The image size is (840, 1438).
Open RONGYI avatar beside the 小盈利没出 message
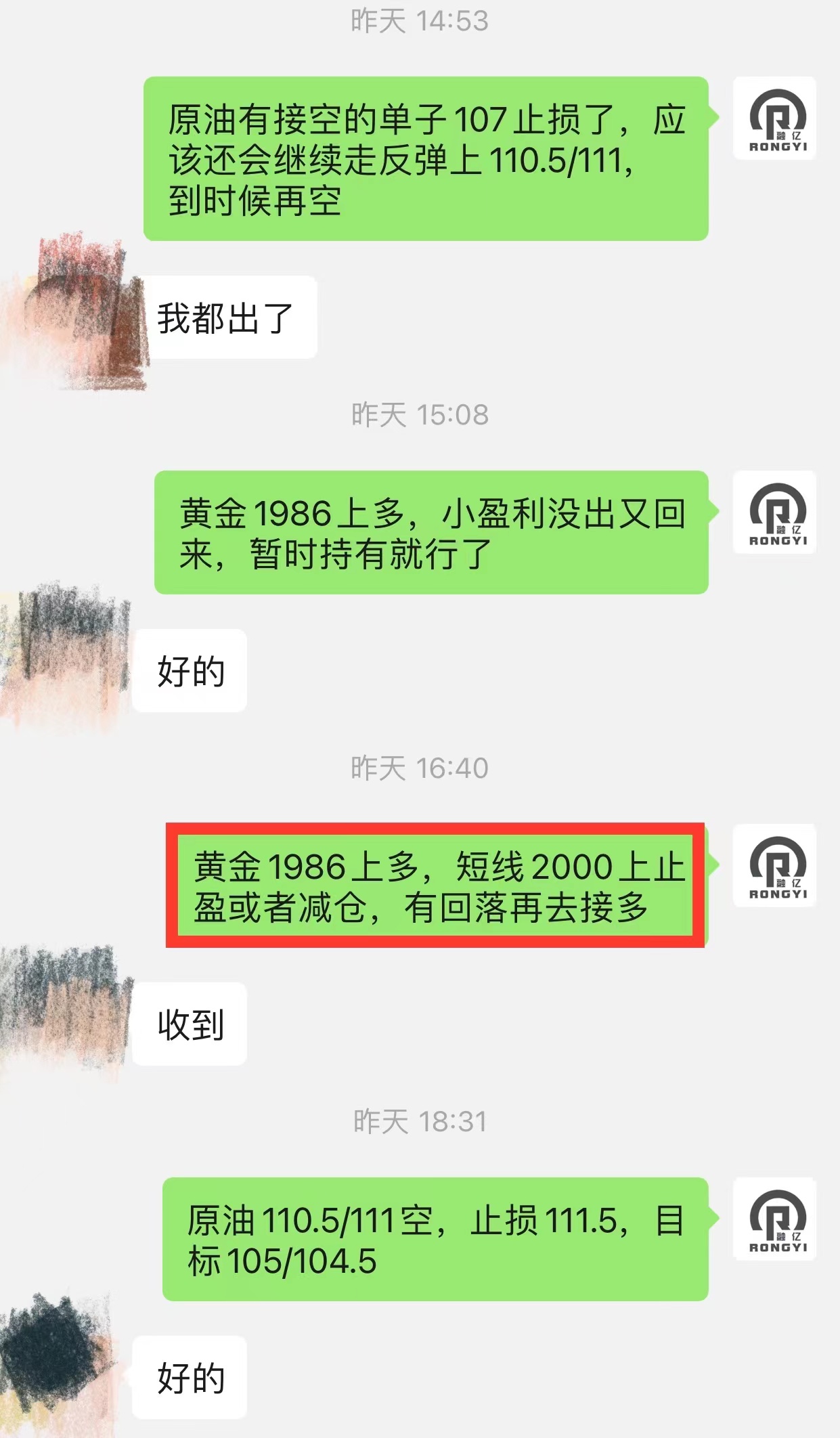pyautogui.click(x=774, y=513)
